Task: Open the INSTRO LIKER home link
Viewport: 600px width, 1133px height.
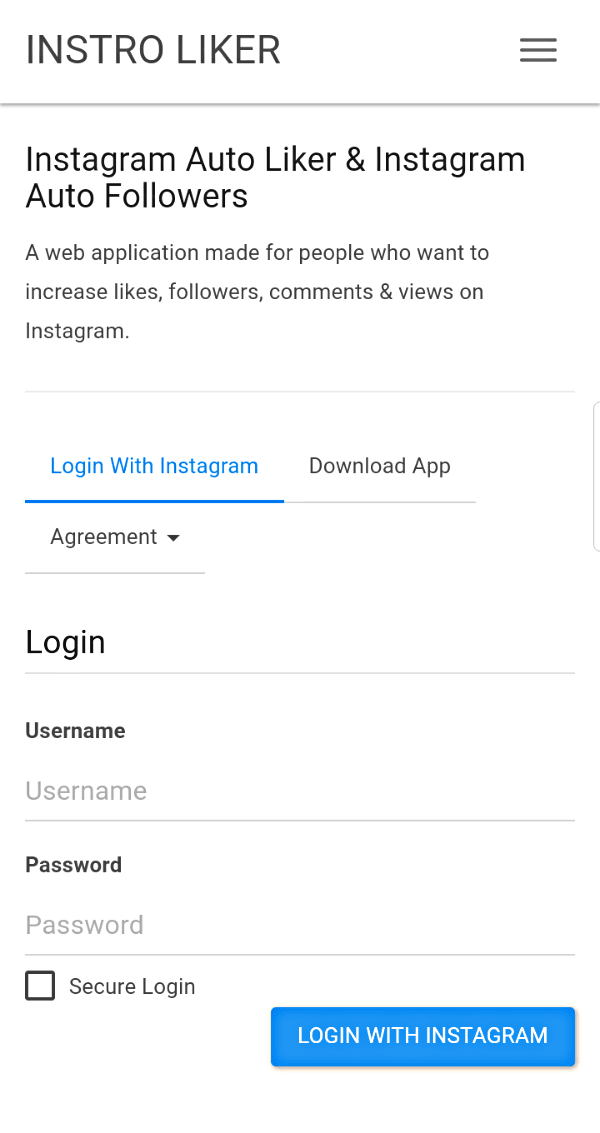Action: coord(153,50)
